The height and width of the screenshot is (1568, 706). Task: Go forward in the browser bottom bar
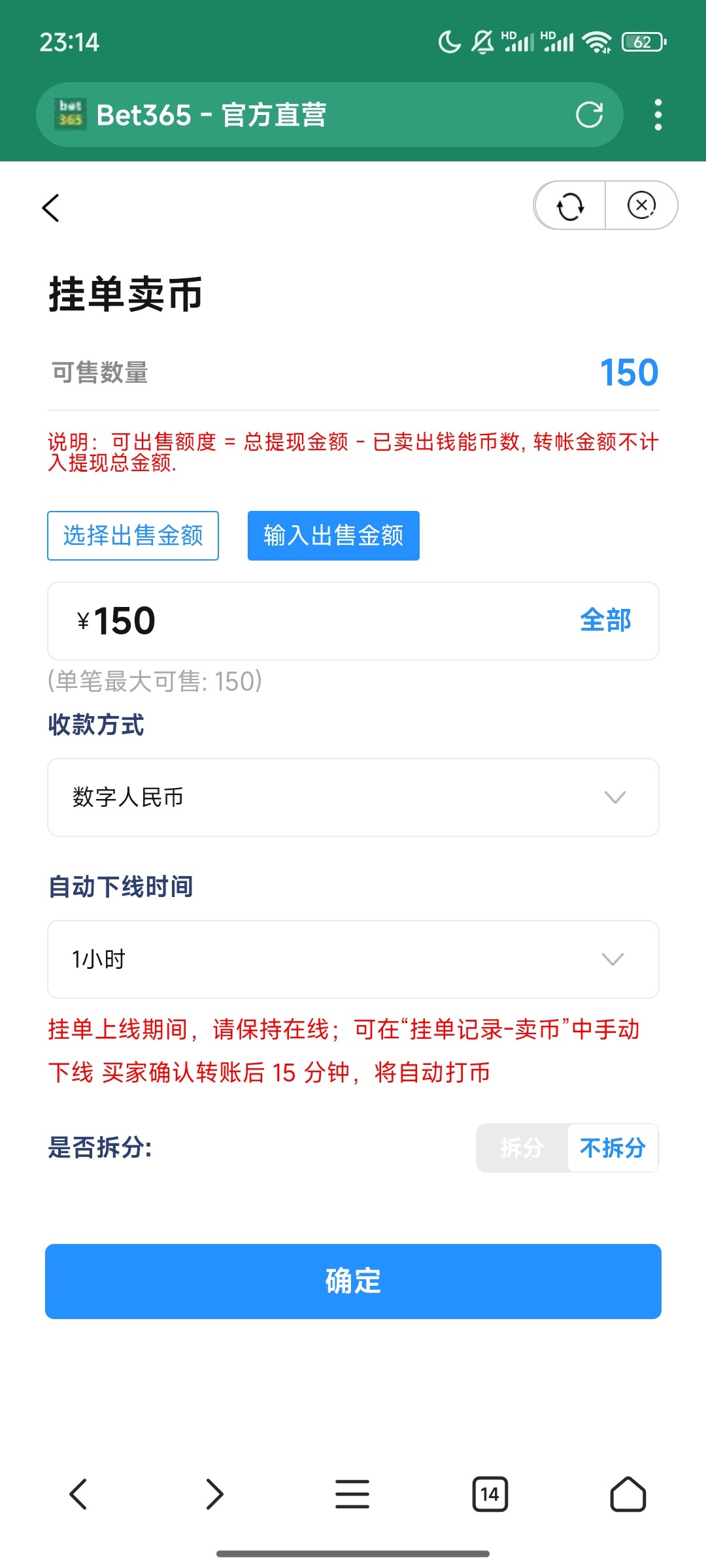[x=215, y=1494]
